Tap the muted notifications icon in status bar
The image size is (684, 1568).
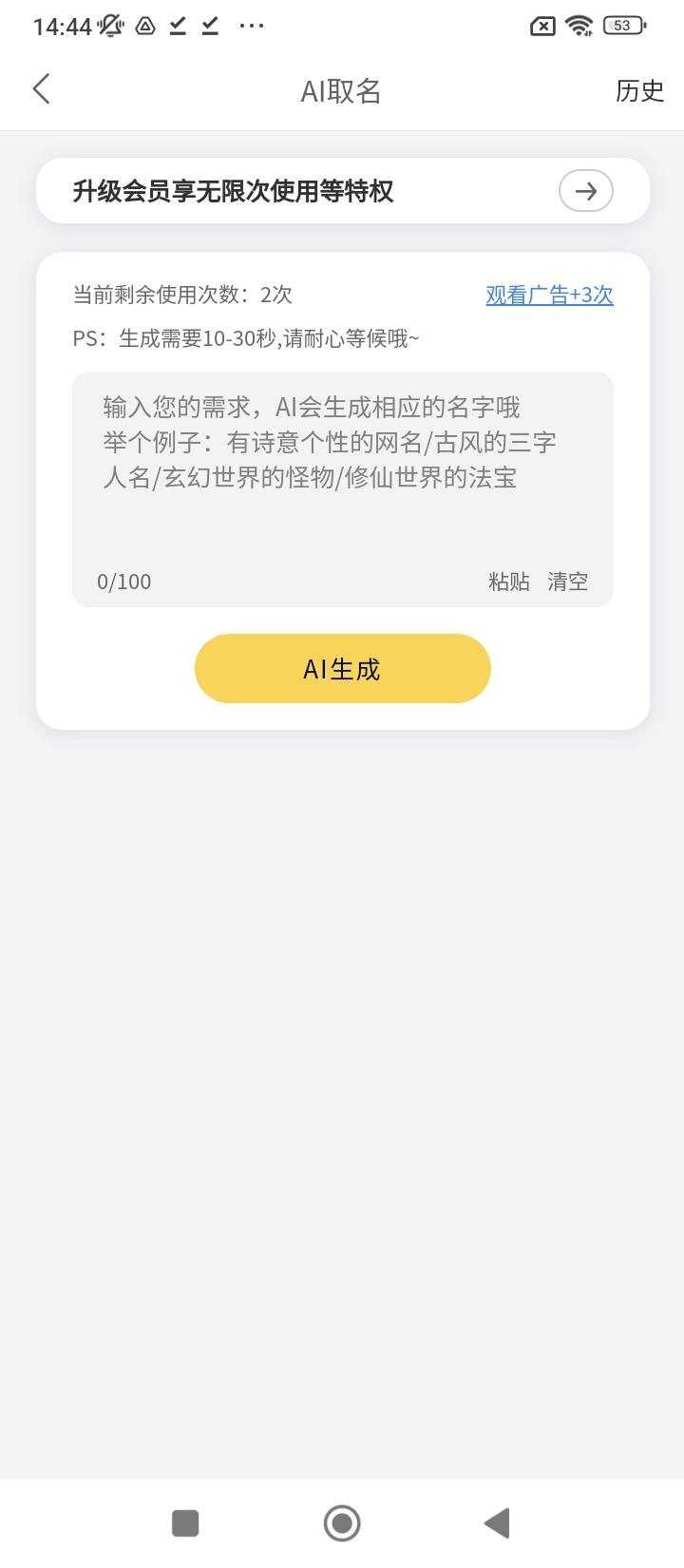tap(109, 26)
